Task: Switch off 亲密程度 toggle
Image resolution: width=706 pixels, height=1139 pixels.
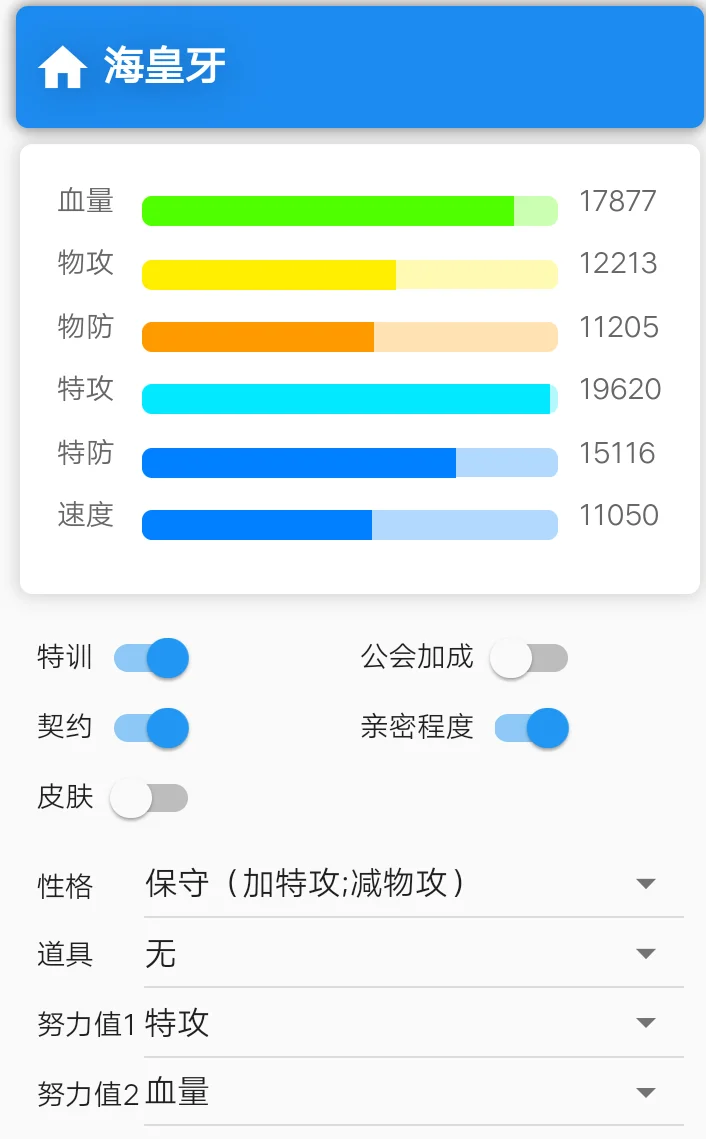Action: 531,728
